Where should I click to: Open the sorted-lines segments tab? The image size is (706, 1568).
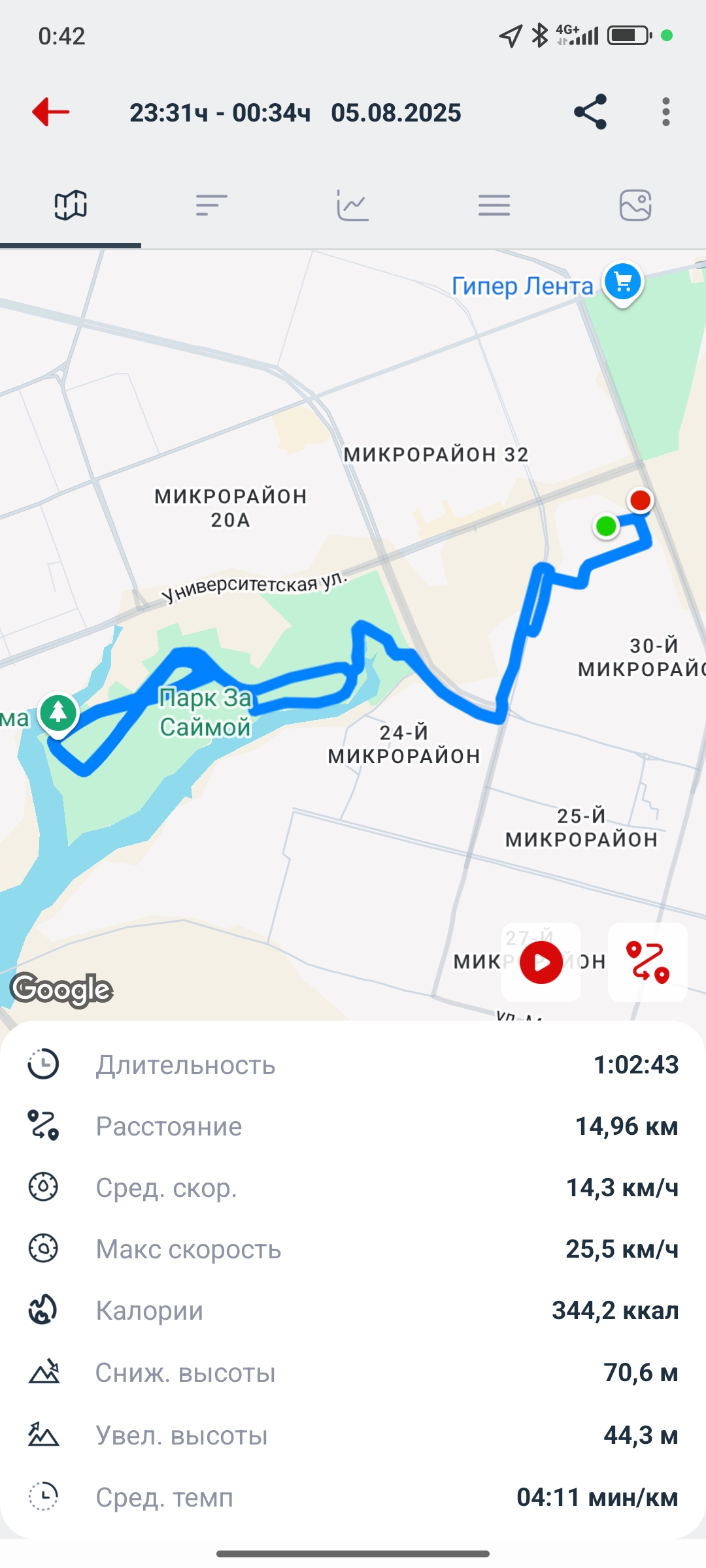[212, 206]
